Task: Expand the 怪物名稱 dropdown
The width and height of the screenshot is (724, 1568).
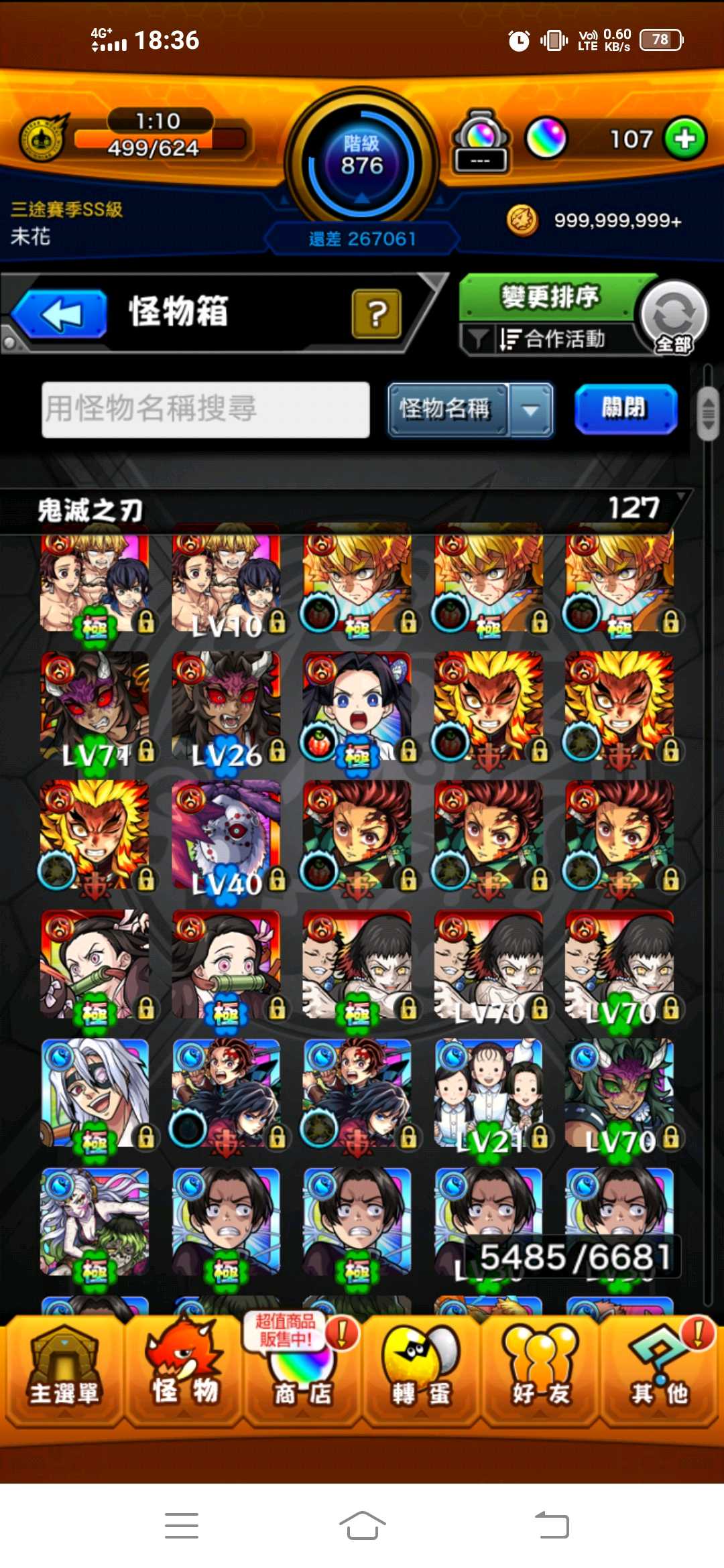Action: click(531, 409)
